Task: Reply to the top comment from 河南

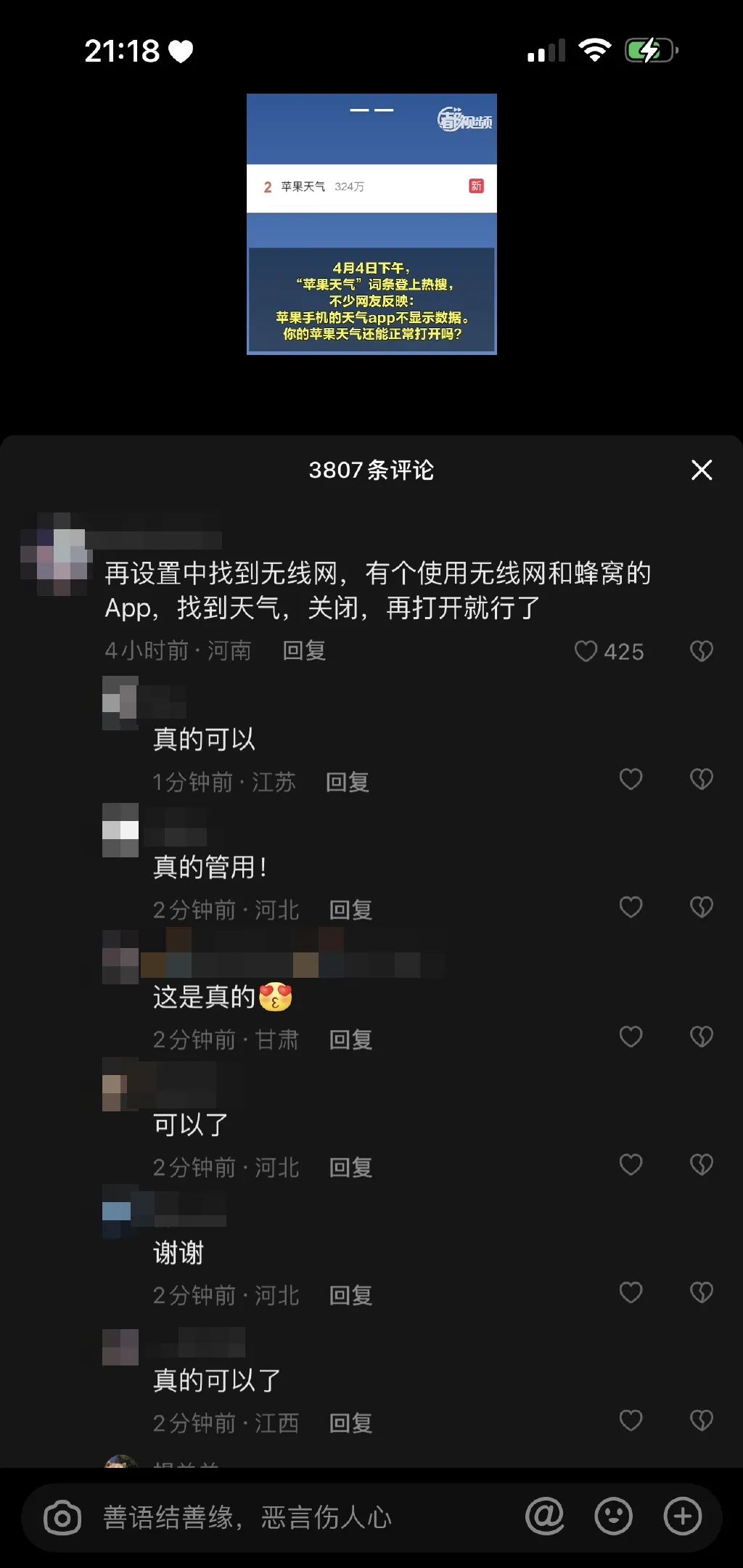Action: [x=304, y=650]
